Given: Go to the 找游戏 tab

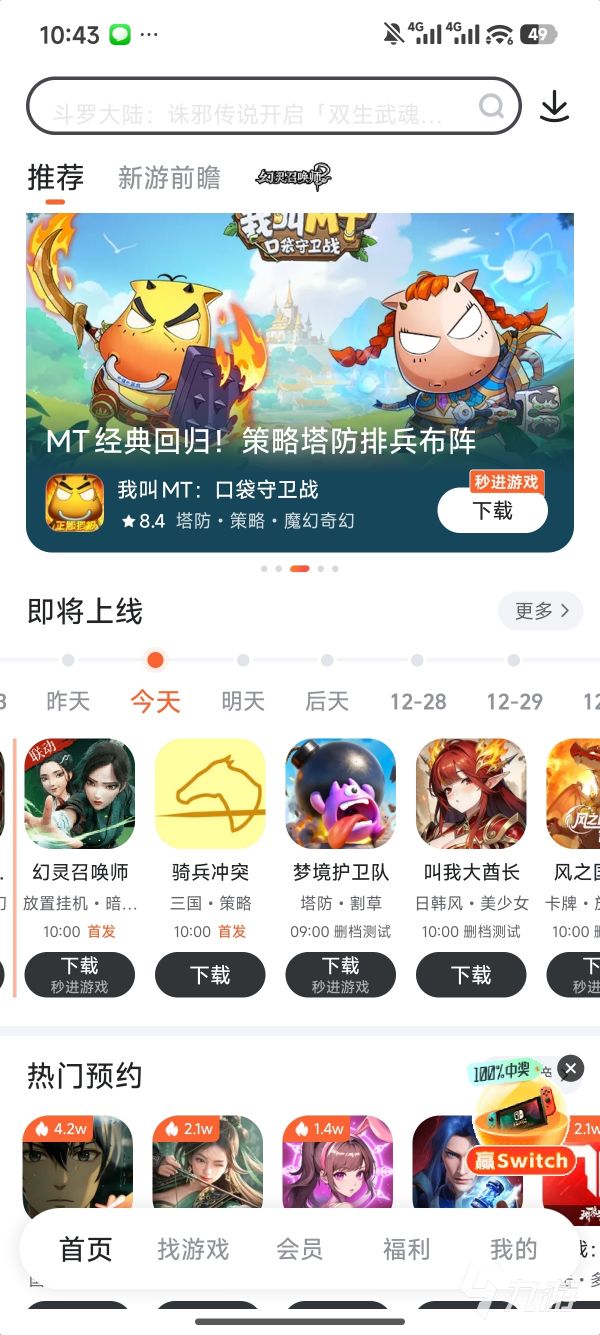Looking at the screenshot, I should coord(193,1249).
